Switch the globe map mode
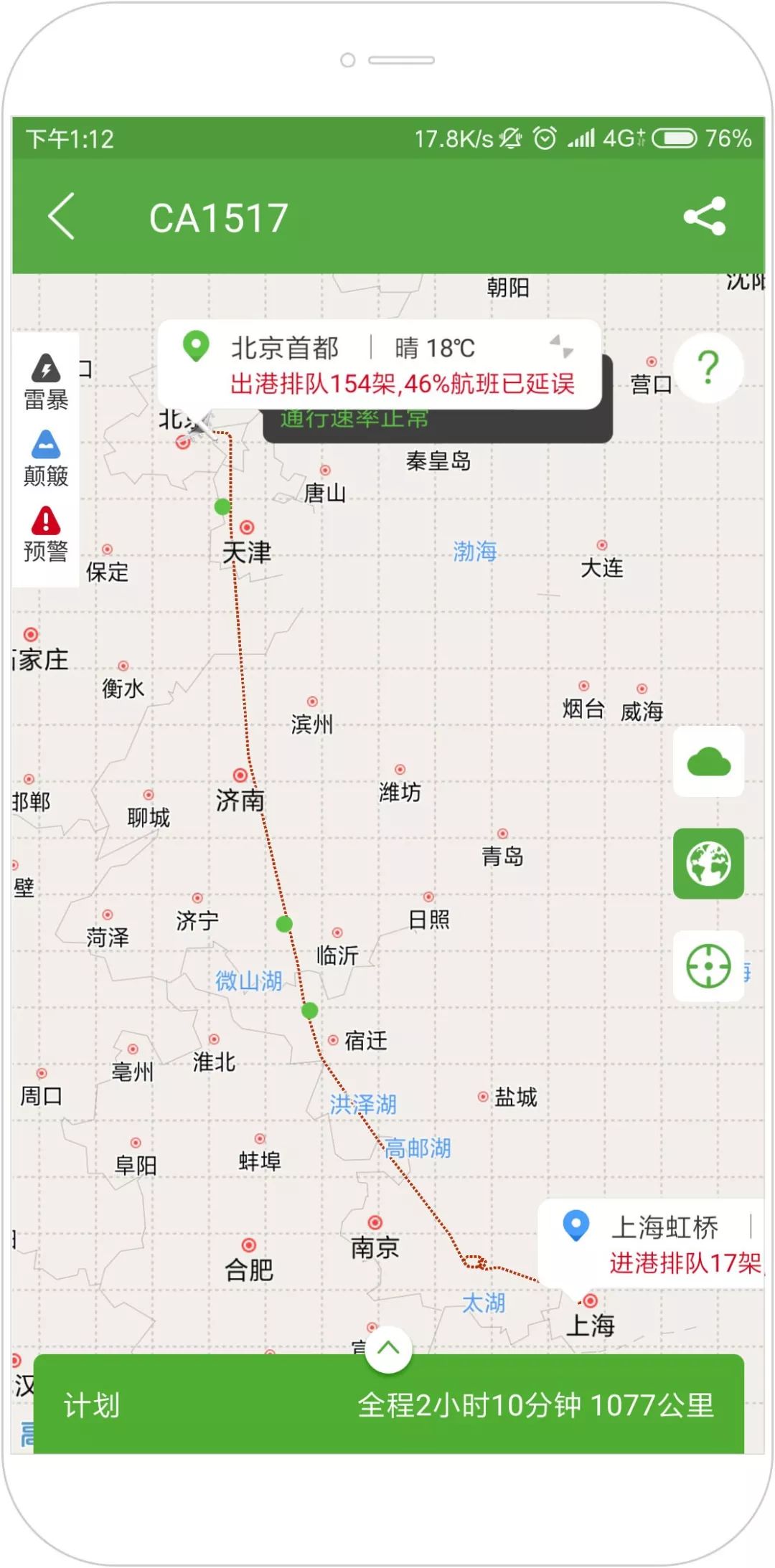Screen dimensions: 775x1568 [x=708, y=864]
